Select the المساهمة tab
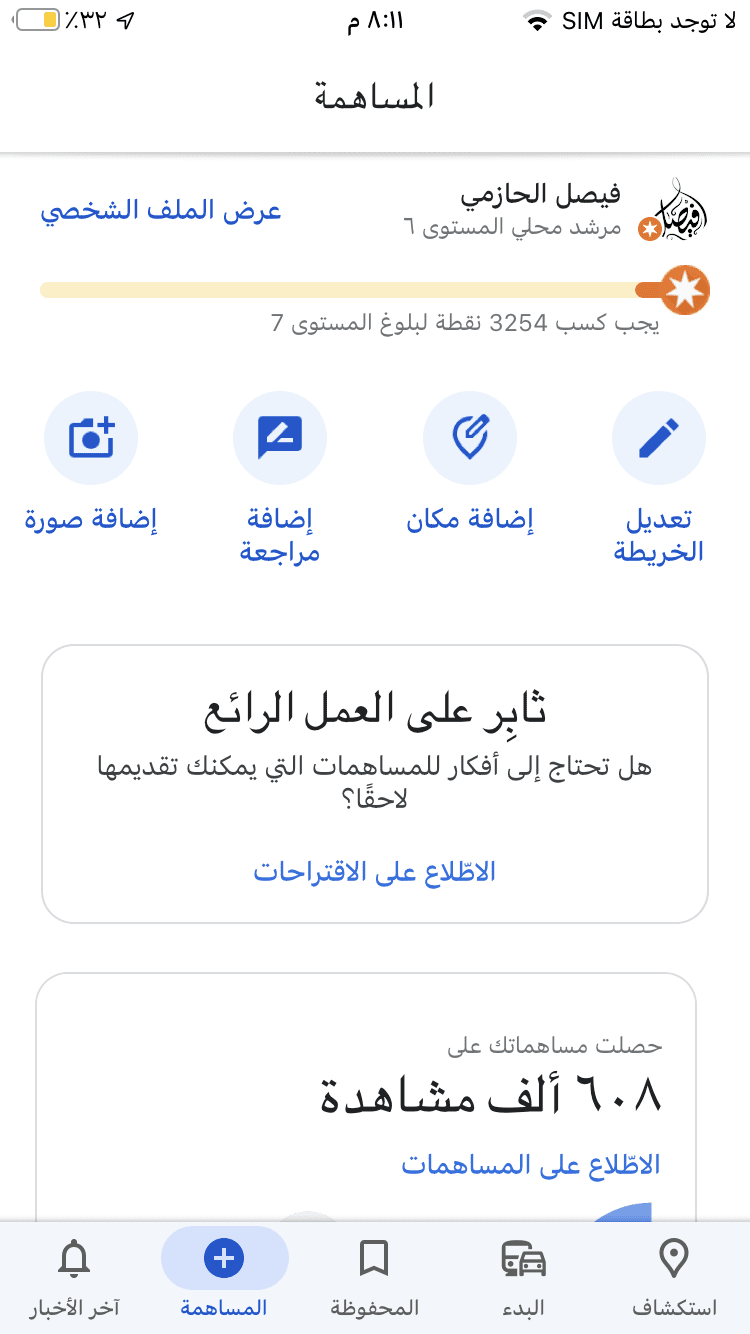 coord(224,1277)
